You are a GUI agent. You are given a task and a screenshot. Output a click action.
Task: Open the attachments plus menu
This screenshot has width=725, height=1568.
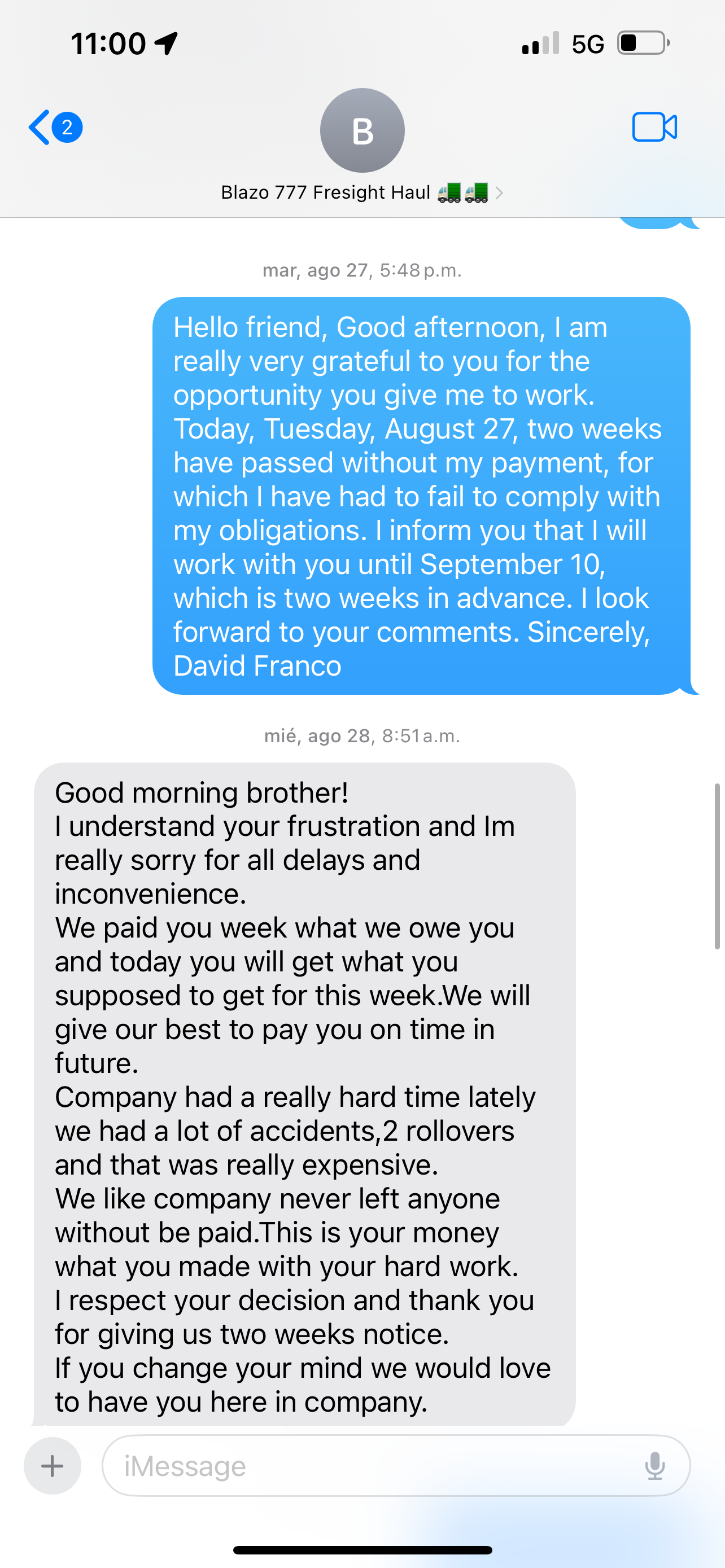click(x=53, y=1466)
